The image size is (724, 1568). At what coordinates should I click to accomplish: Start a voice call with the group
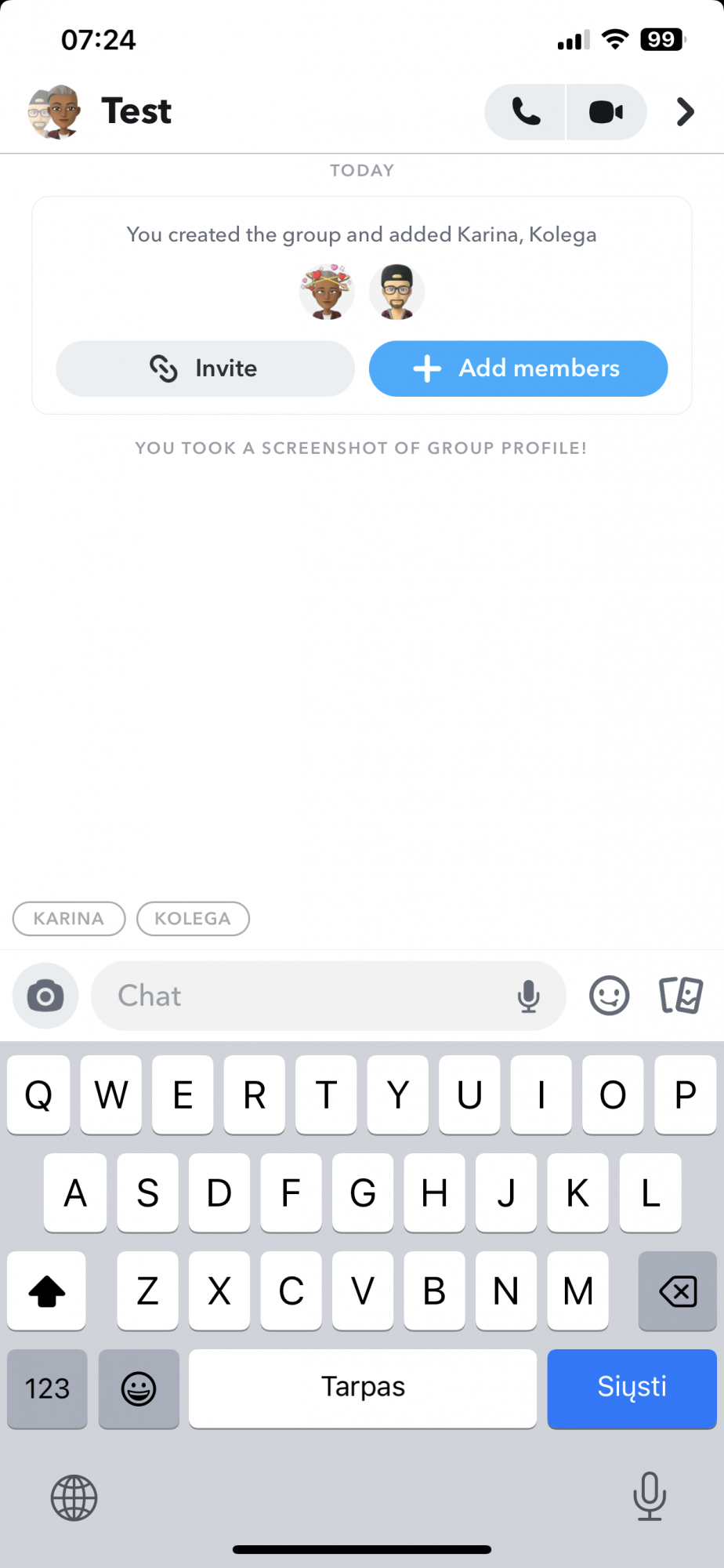click(x=526, y=112)
